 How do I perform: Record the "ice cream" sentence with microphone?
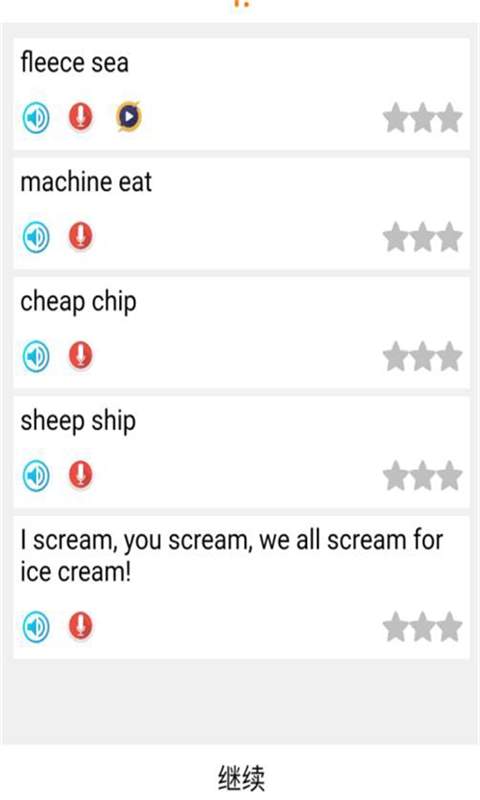pyautogui.click(x=81, y=626)
